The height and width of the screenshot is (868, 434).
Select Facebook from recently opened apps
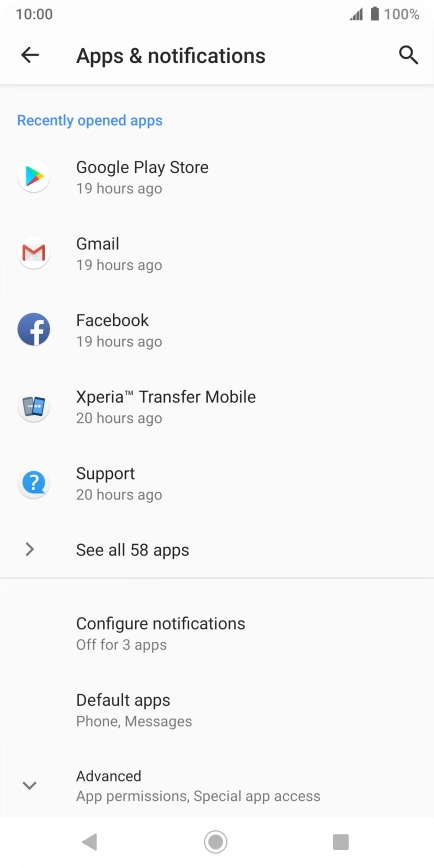tap(217, 329)
